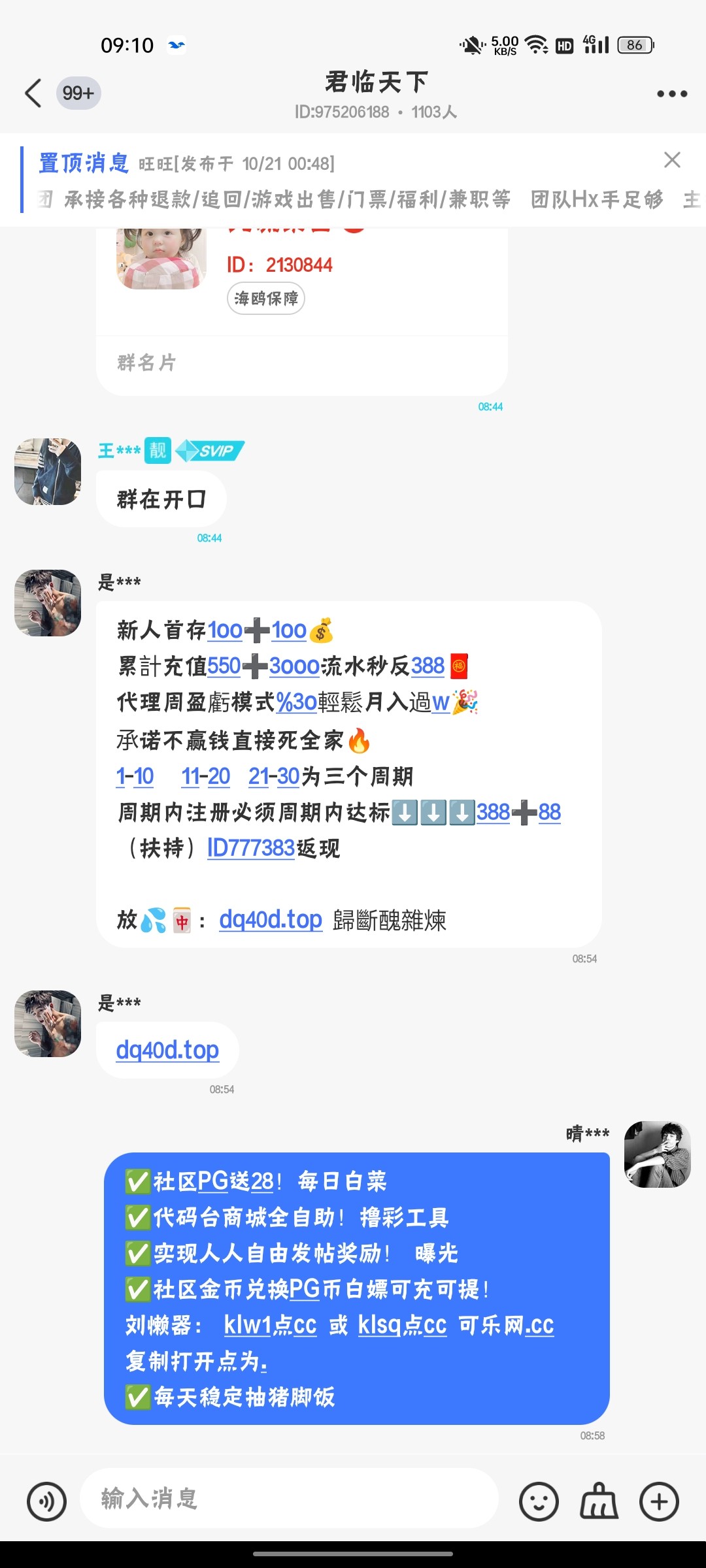This screenshot has height=1568, width=706.
Task: Open the klsq点cc link
Action: [402, 1325]
